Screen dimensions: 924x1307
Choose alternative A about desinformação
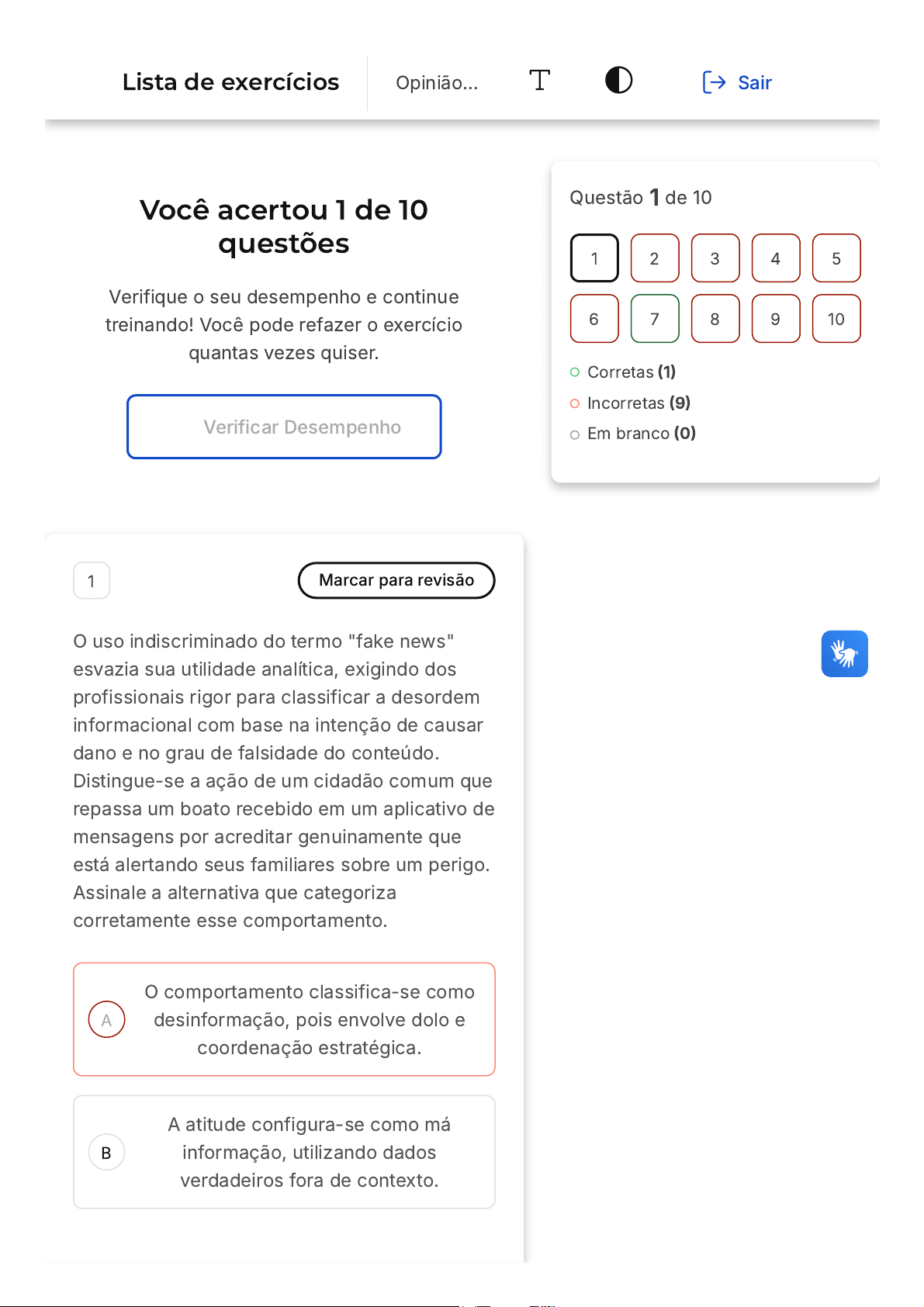284,1019
